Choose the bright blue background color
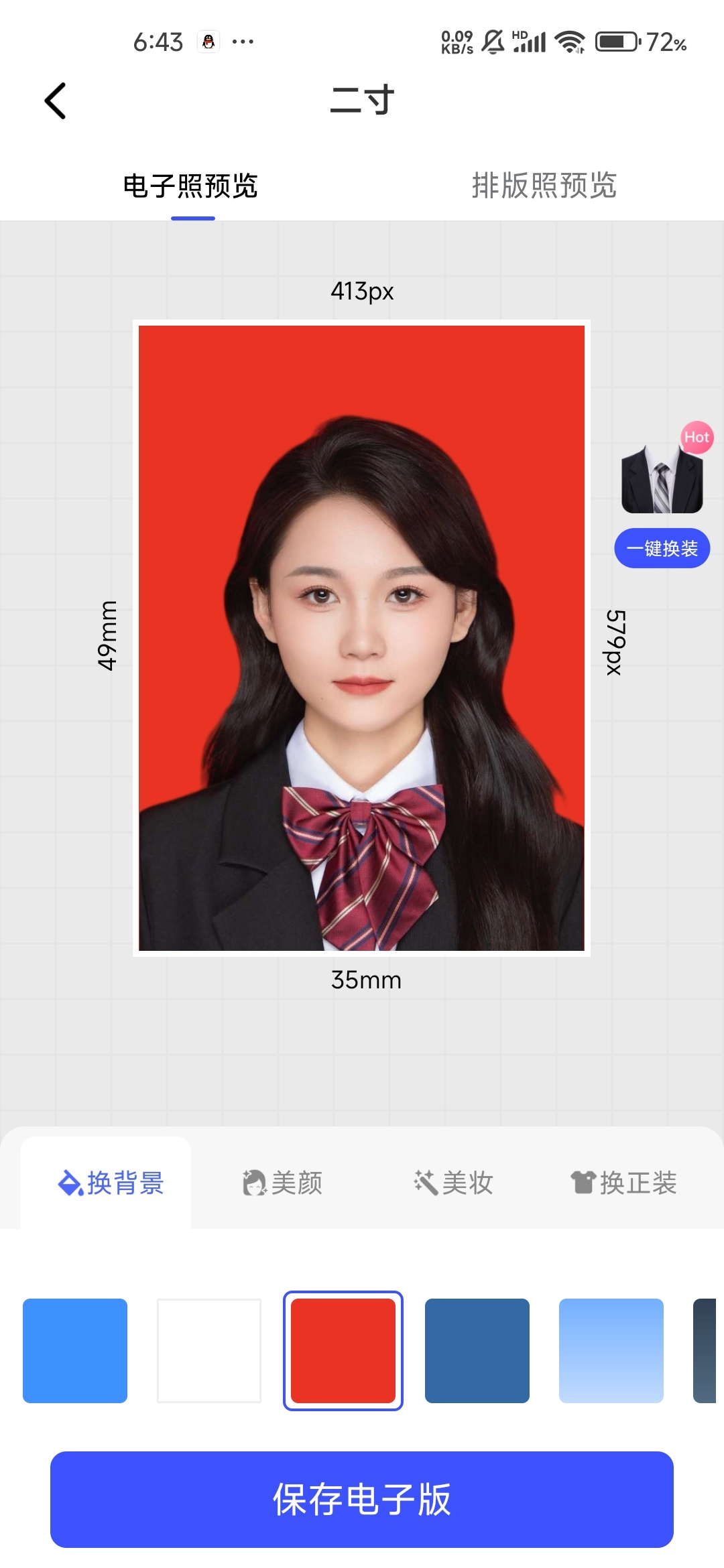 (75, 1350)
